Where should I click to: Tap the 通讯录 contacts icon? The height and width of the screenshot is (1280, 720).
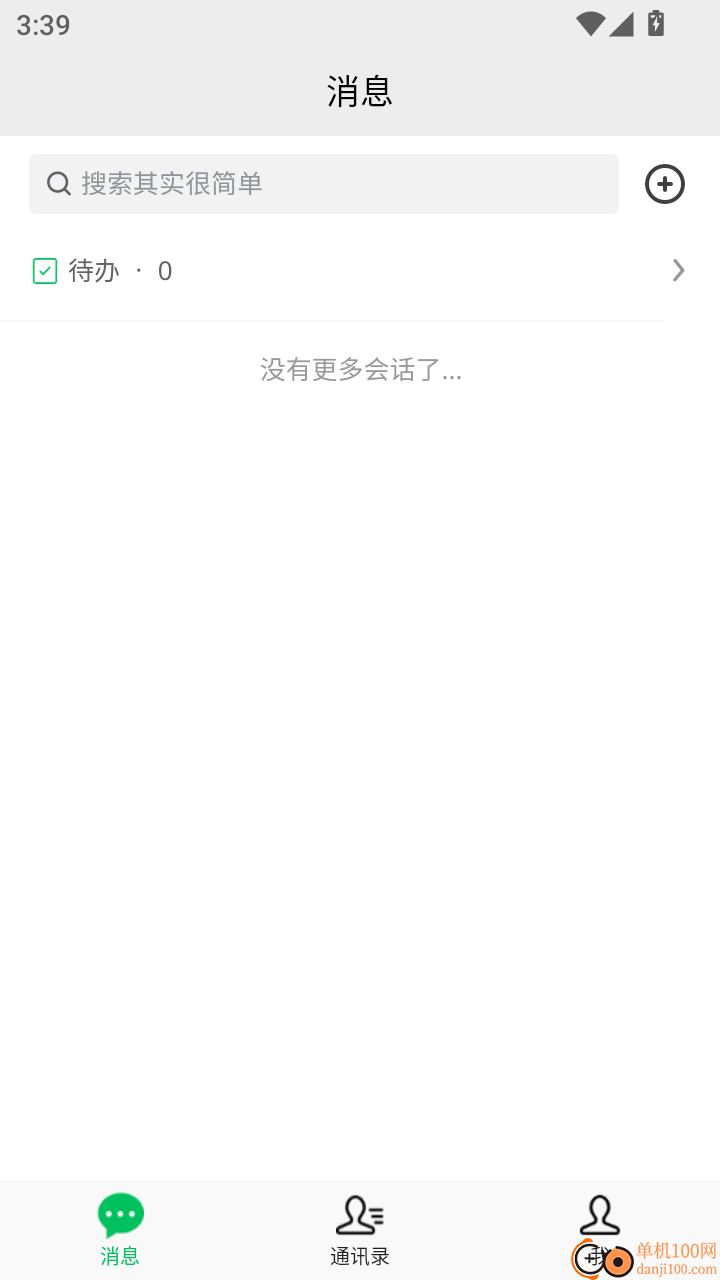coord(359,1213)
